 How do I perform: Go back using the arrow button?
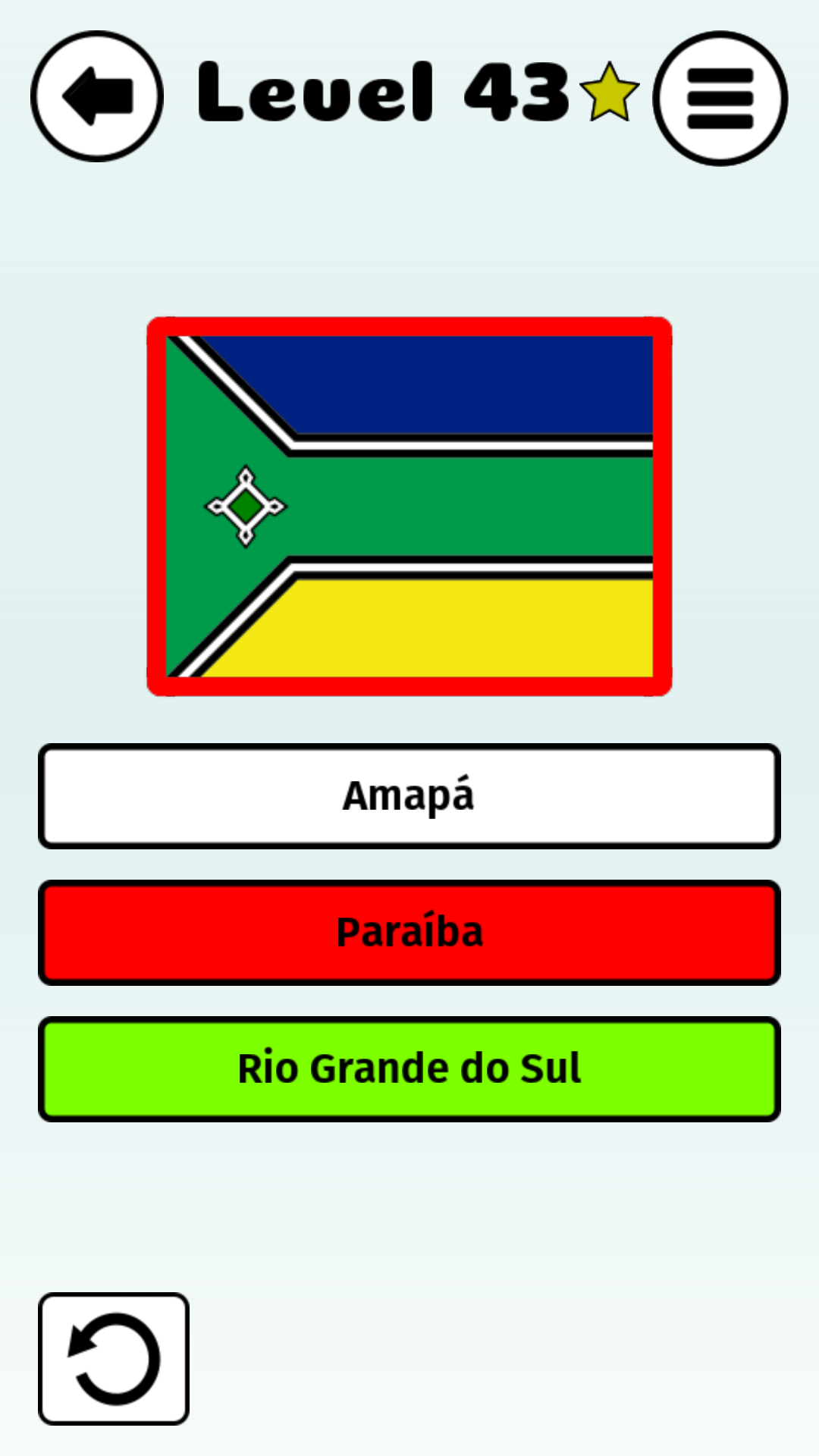(x=97, y=96)
